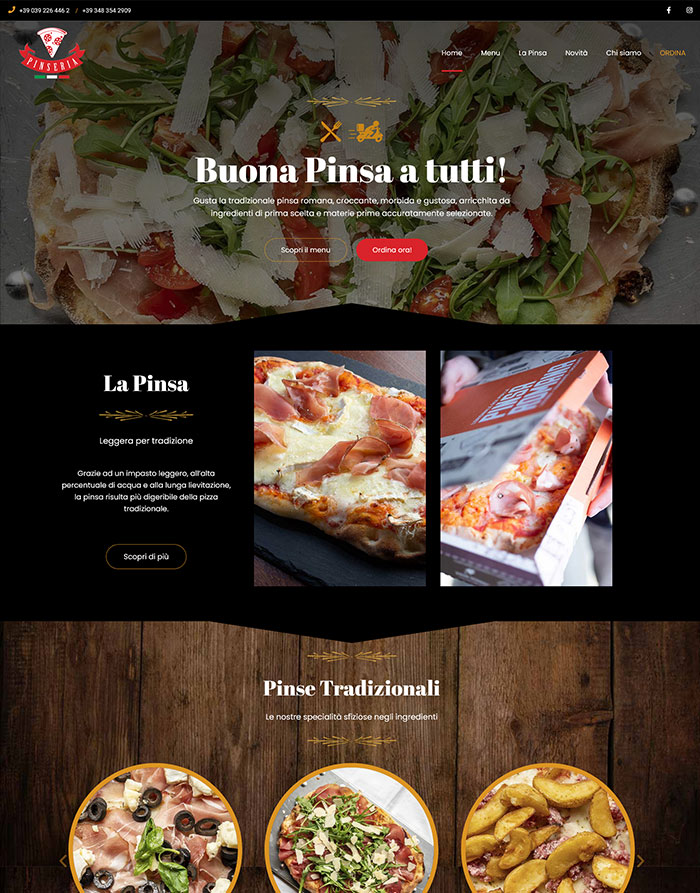
Task: Open the Menu nav item
Action: (490, 53)
